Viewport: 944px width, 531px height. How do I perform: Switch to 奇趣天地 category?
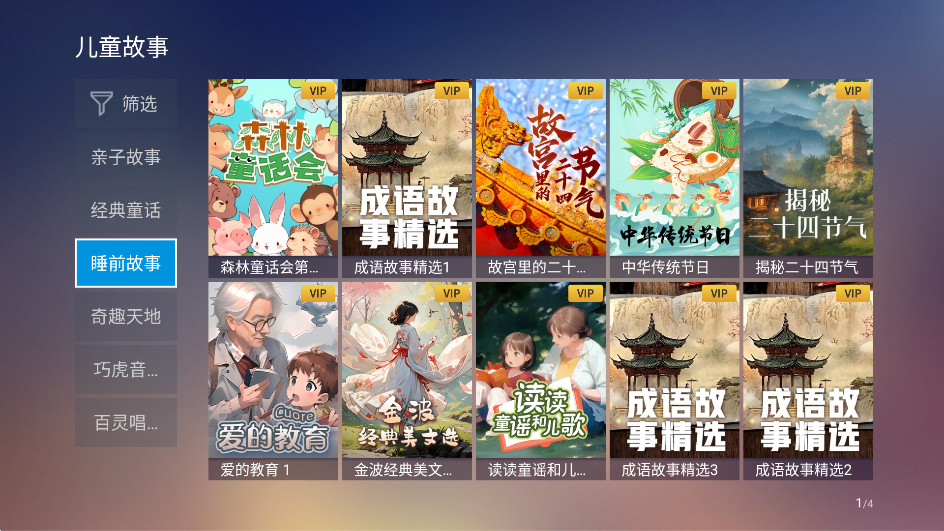pyautogui.click(x=126, y=317)
